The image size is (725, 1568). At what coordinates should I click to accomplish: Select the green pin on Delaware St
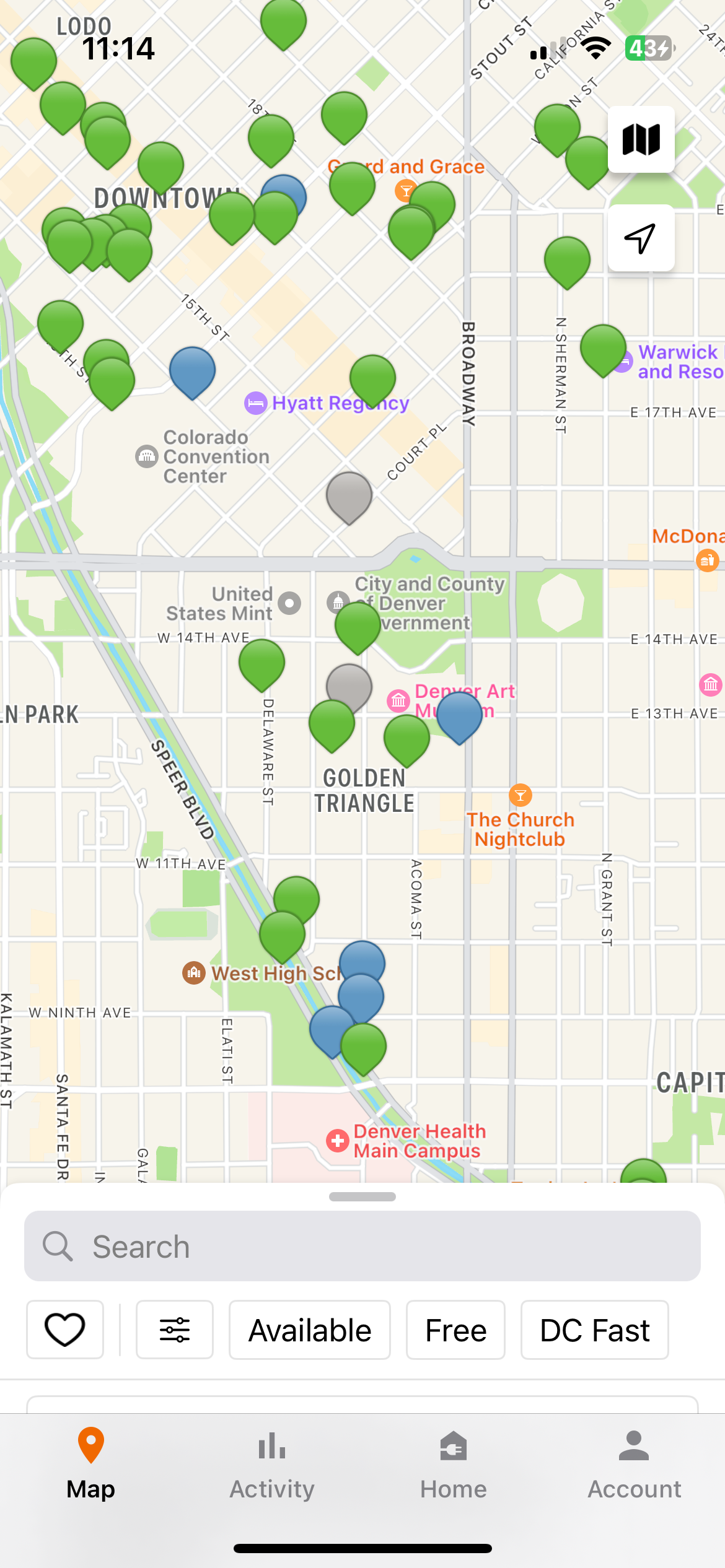tap(262, 661)
